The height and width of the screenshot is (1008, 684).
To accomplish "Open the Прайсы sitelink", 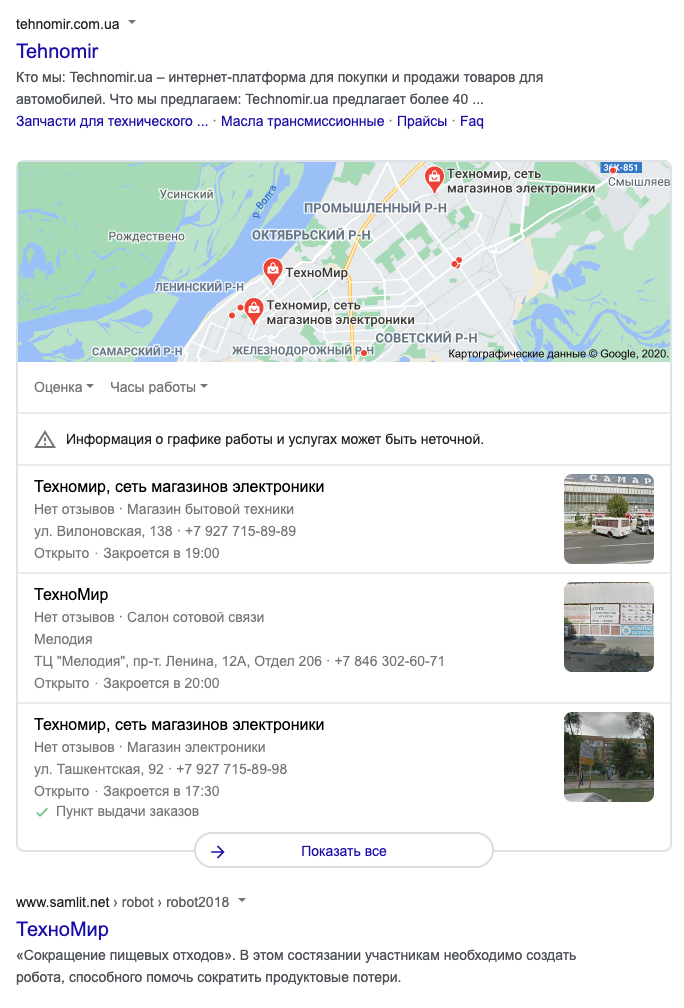I will pos(422,121).
